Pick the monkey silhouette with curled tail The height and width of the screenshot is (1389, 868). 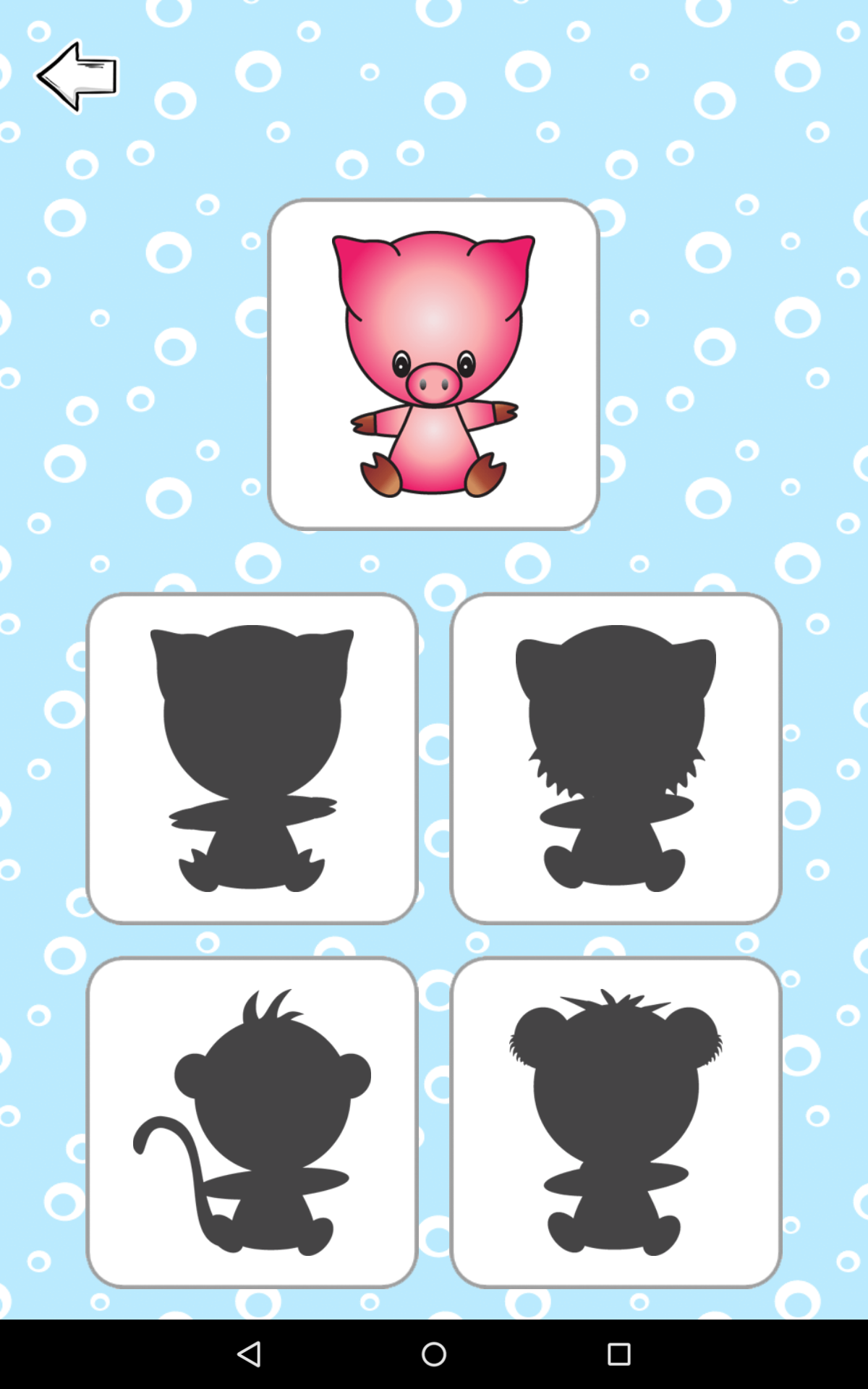(252, 1122)
